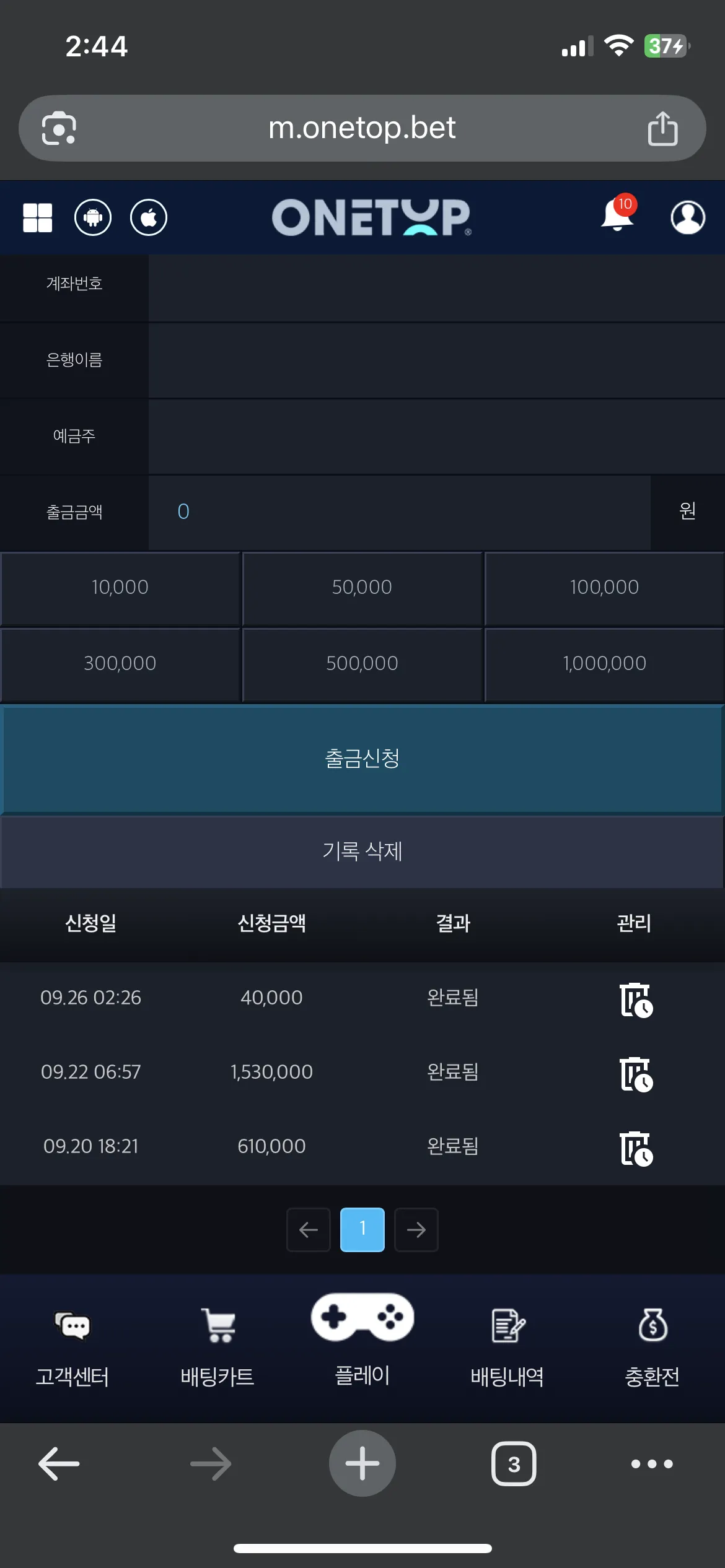Open the 고객센터 tab
The width and height of the screenshot is (725, 1568).
coord(72,1348)
